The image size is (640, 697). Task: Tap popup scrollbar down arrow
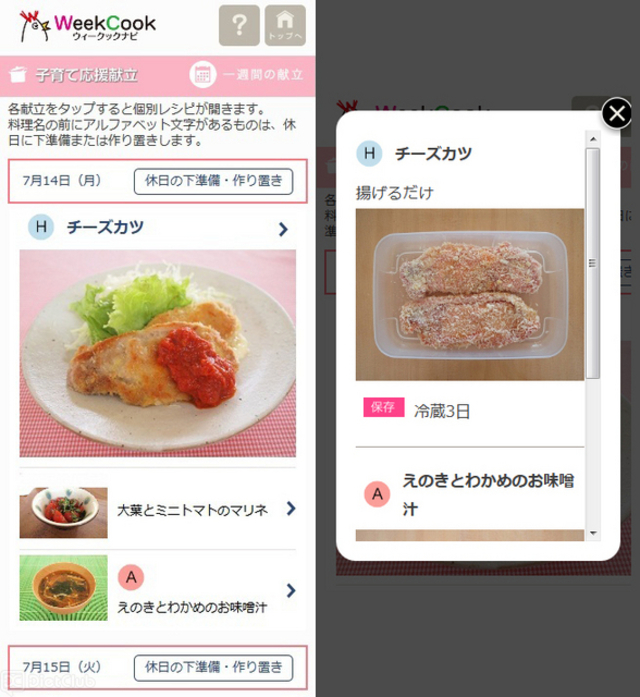[x=593, y=533]
